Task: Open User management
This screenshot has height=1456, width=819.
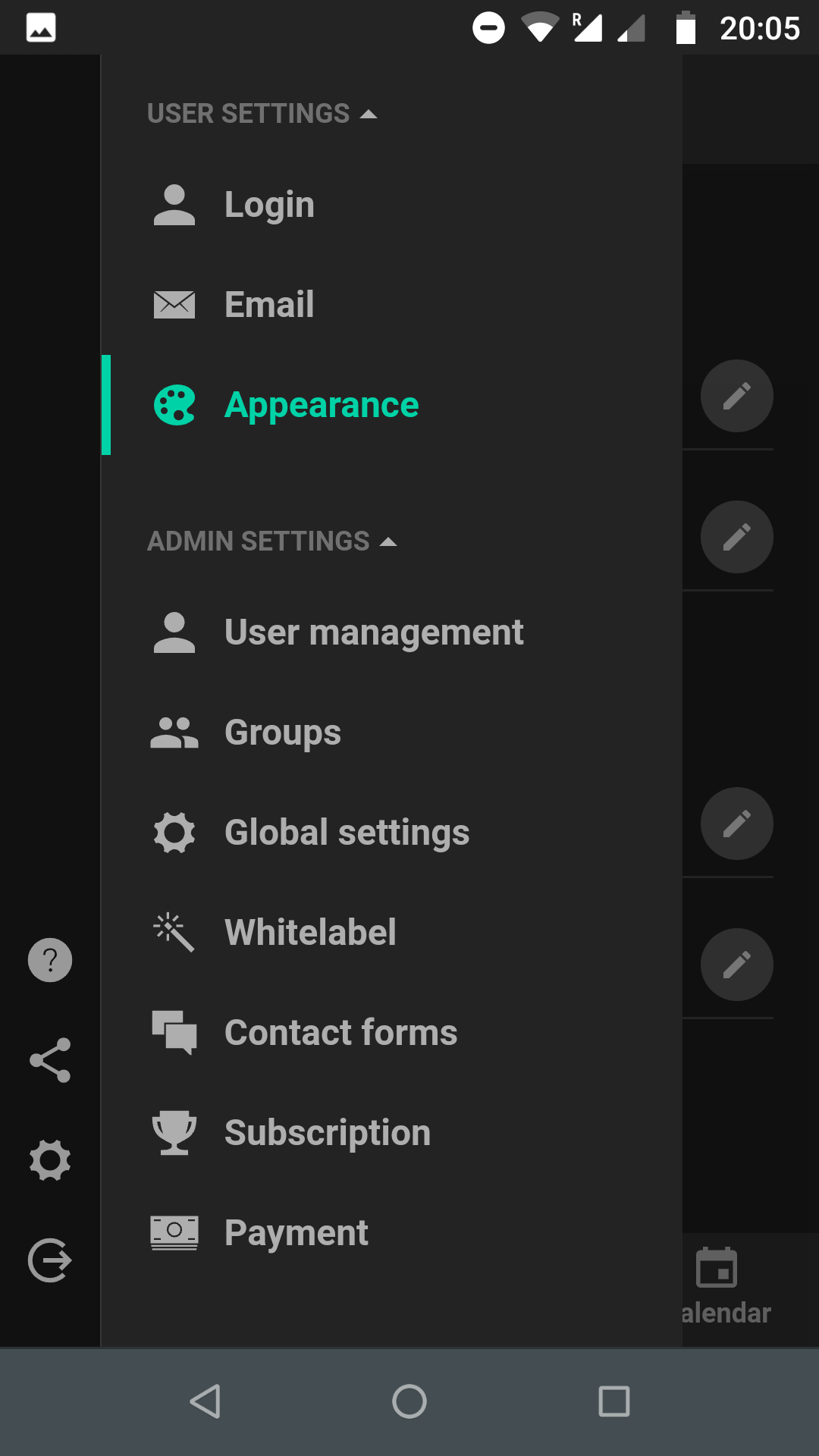Action: click(x=374, y=632)
